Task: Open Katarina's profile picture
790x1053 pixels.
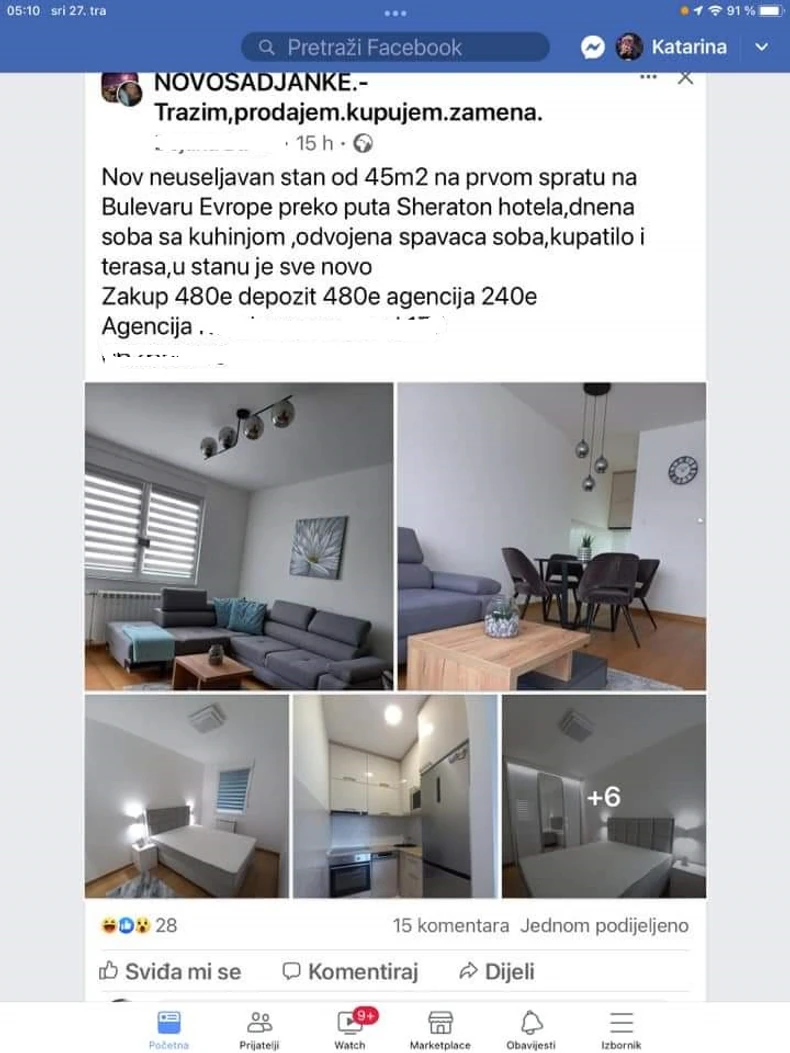Action: [x=628, y=46]
